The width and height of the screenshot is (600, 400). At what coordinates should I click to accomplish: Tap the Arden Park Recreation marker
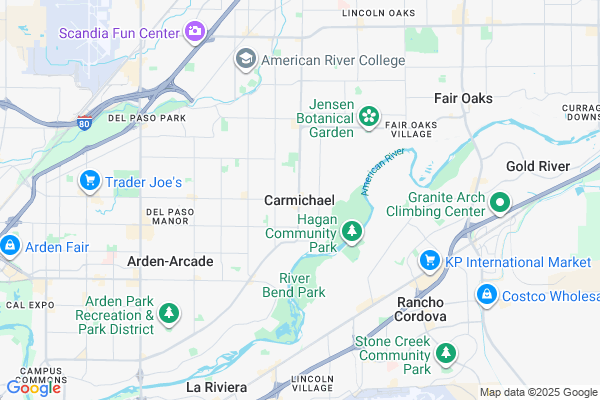point(169,315)
